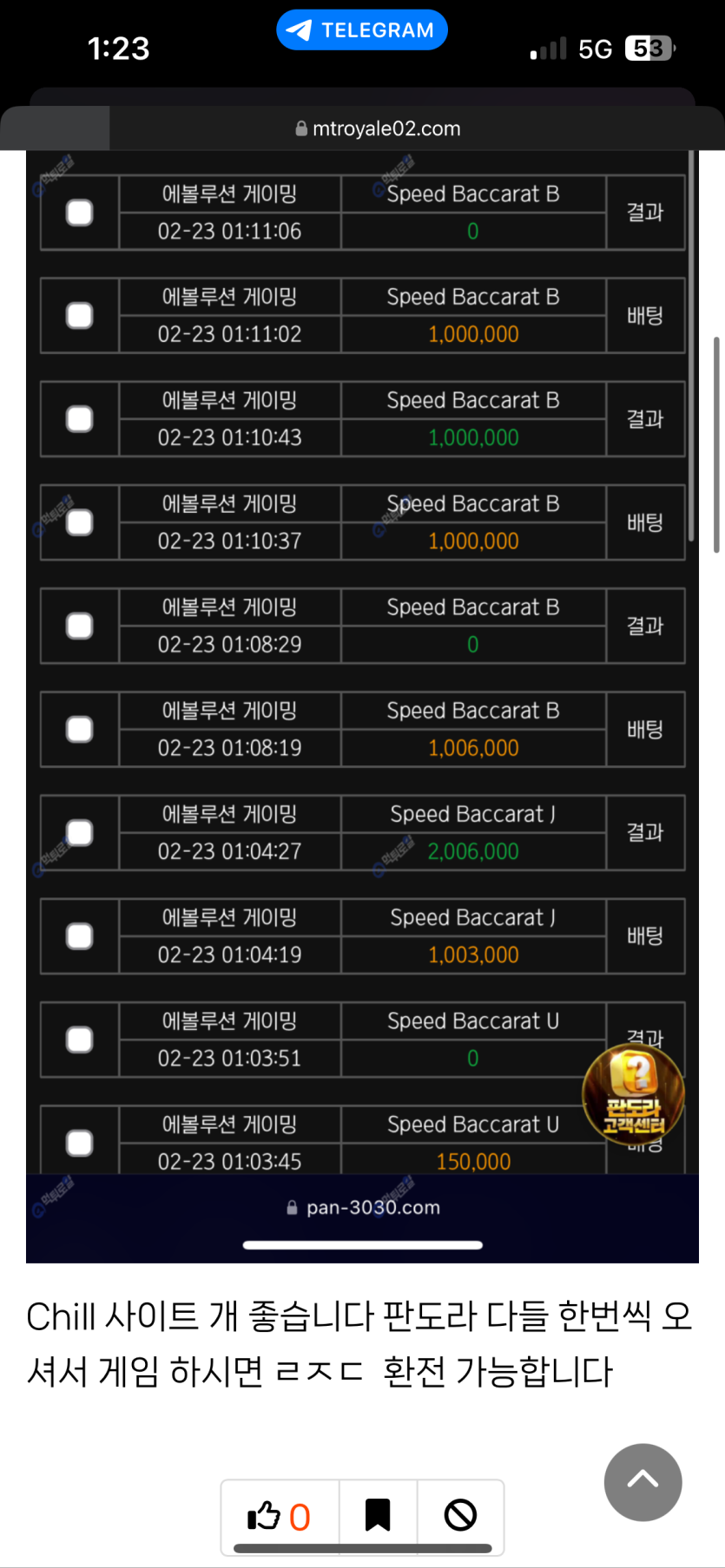Open the attached screenshot image in the post

click(362, 659)
